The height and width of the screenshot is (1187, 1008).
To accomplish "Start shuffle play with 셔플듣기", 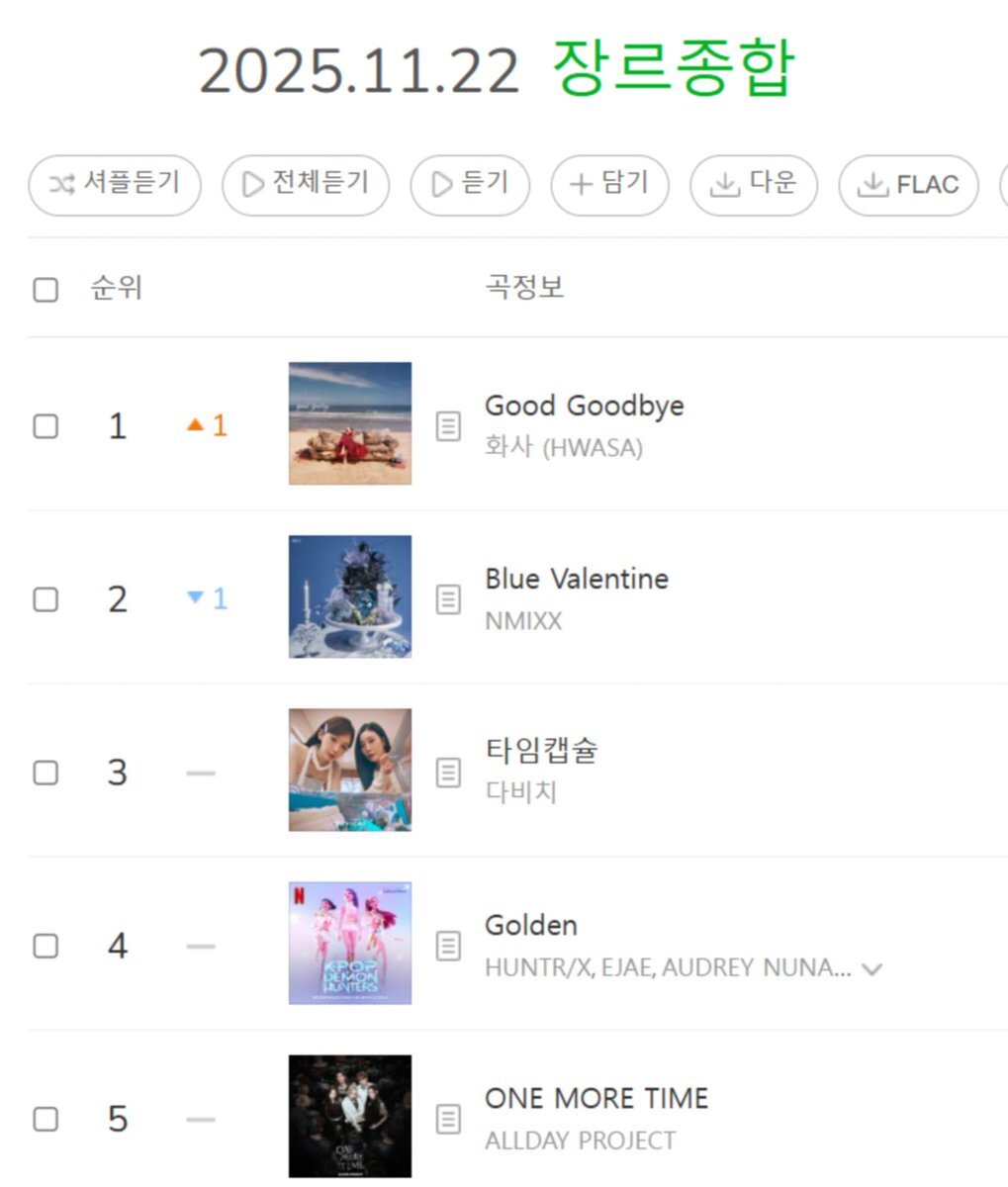I will (x=115, y=185).
